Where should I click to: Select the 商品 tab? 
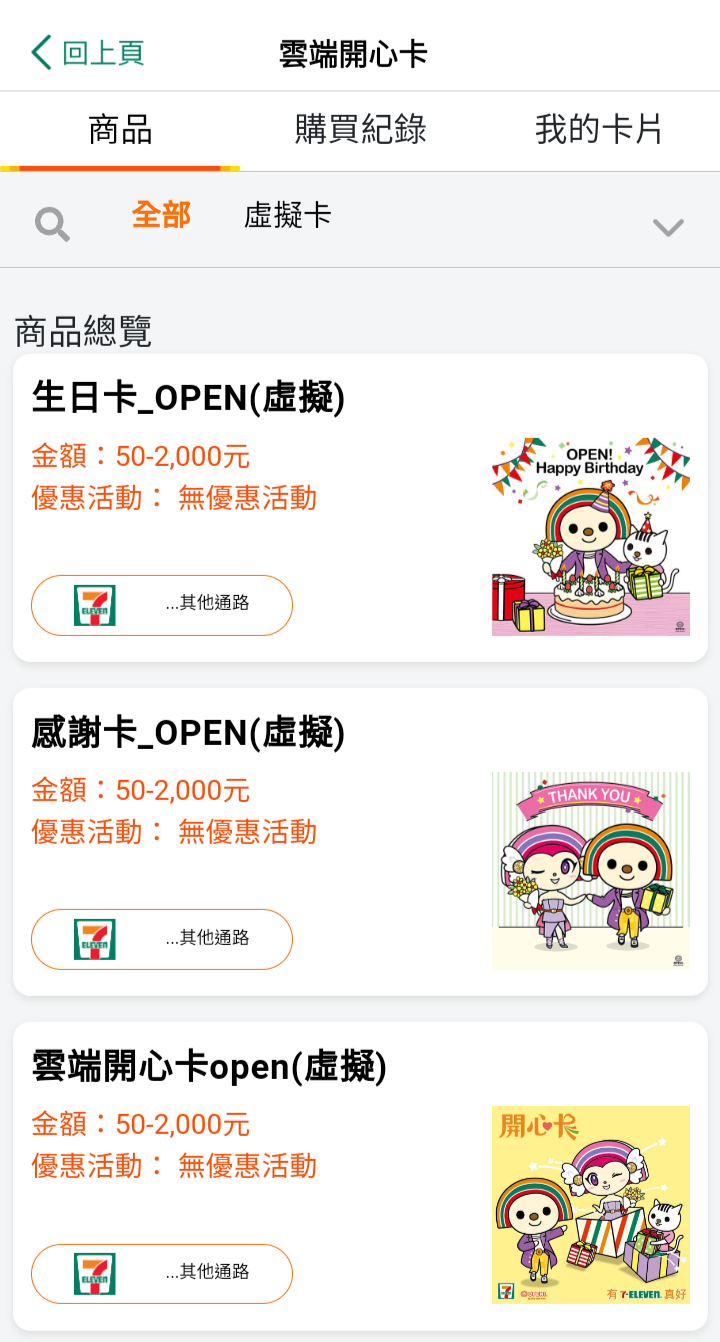120,129
